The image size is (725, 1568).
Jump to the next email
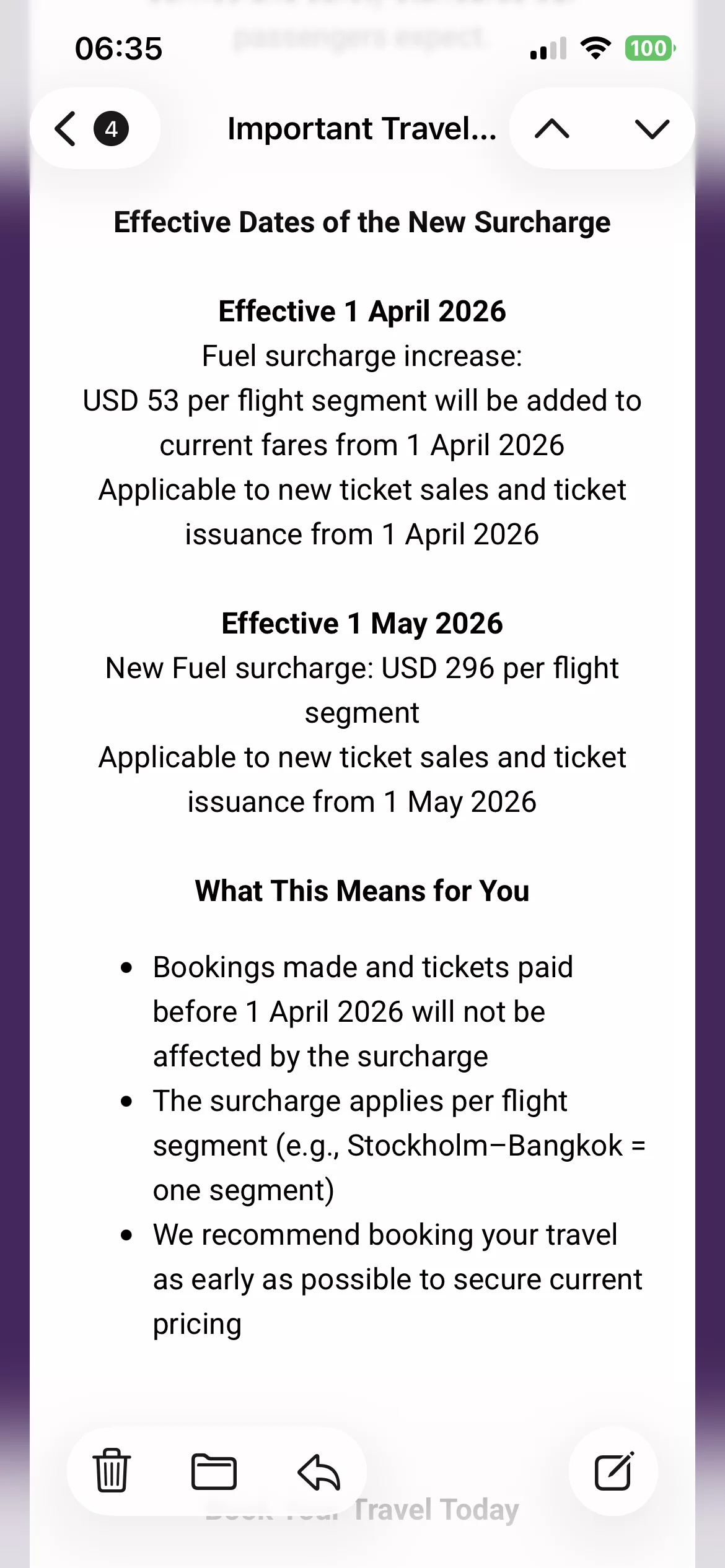[x=652, y=129]
